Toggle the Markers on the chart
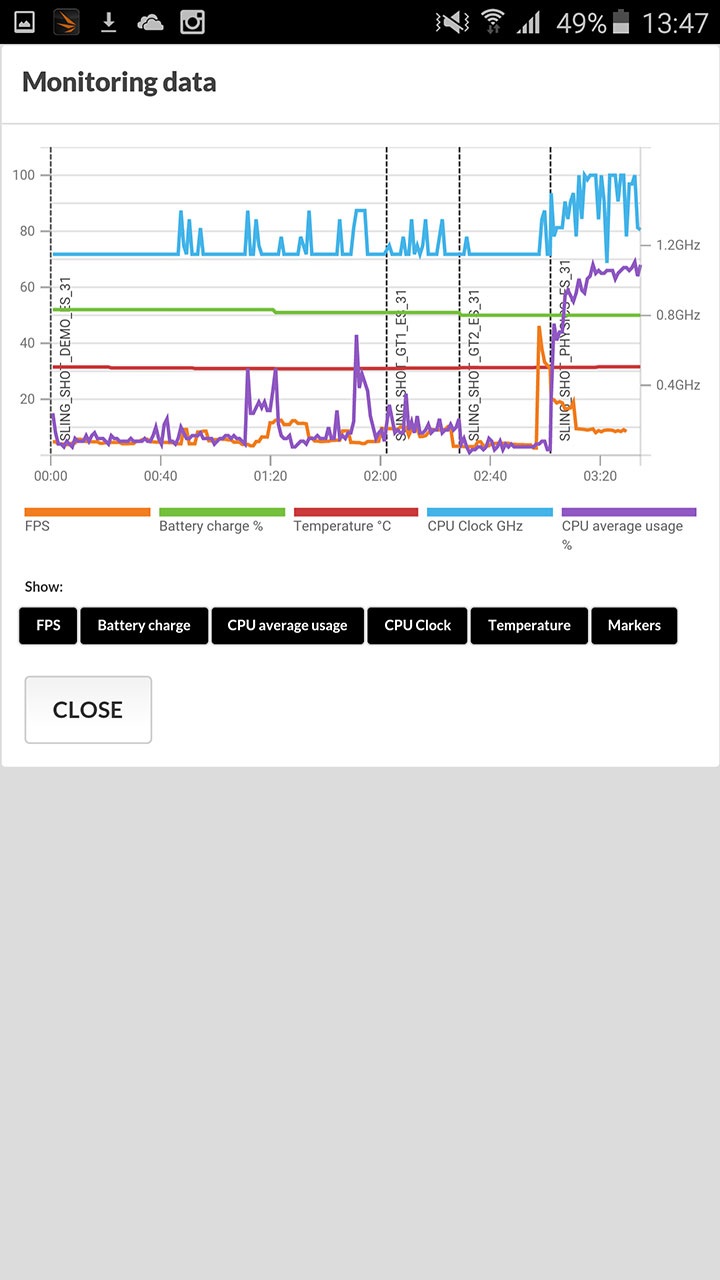Viewport: 720px width, 1280px height. point(634,625)
